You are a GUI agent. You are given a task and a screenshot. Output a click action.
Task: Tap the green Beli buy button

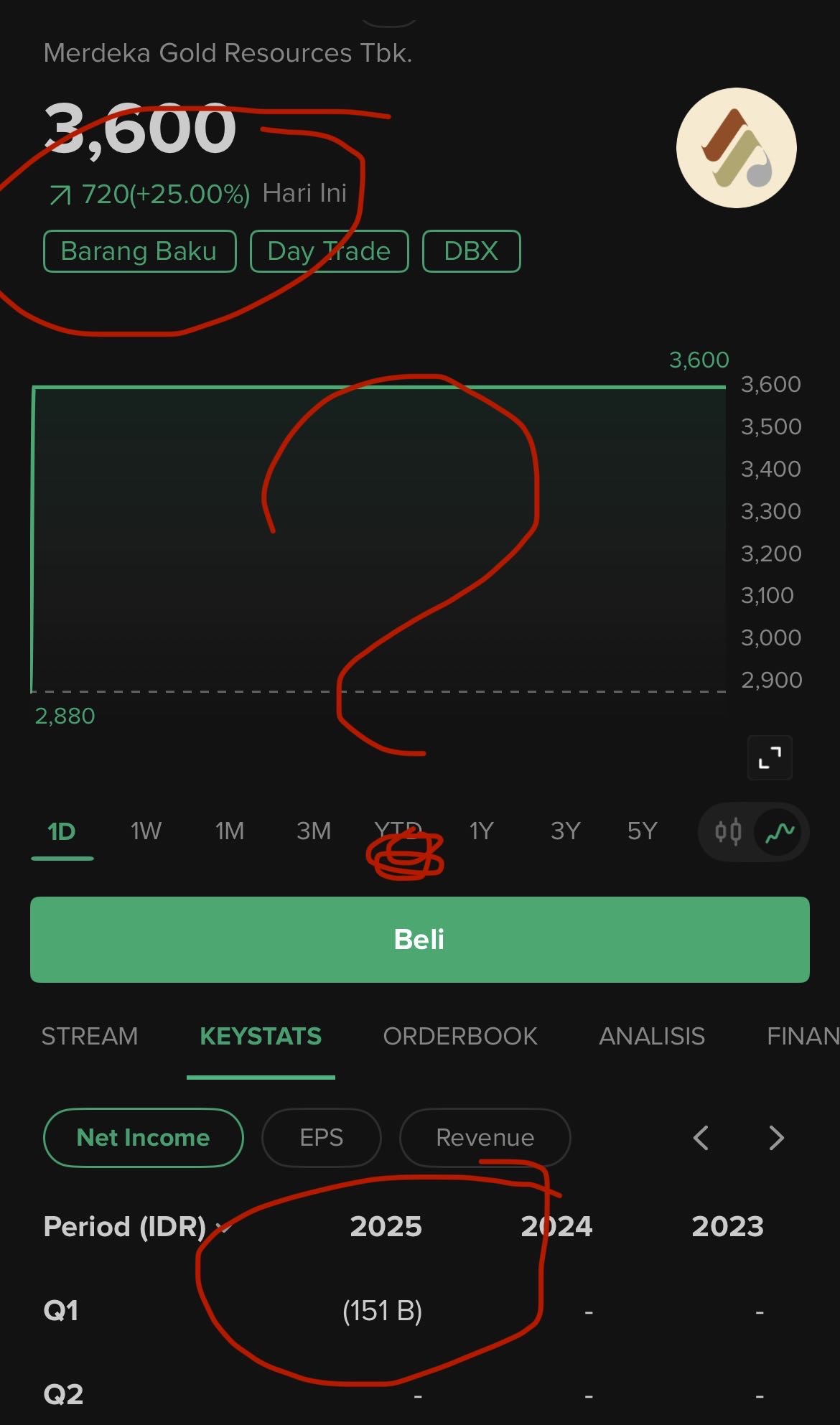[x=420, y=939]
